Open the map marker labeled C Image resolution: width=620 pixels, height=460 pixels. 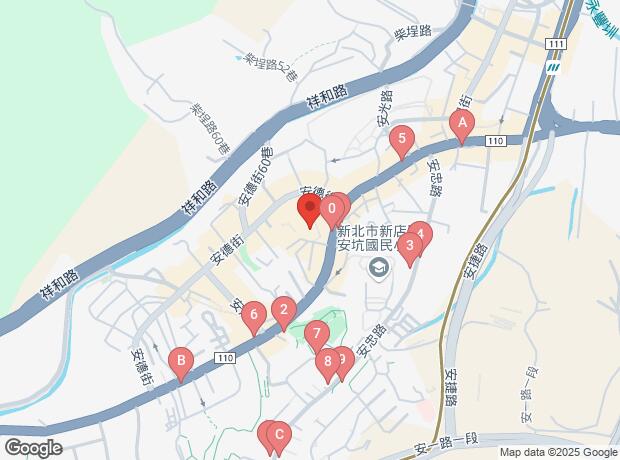point(280,435)
